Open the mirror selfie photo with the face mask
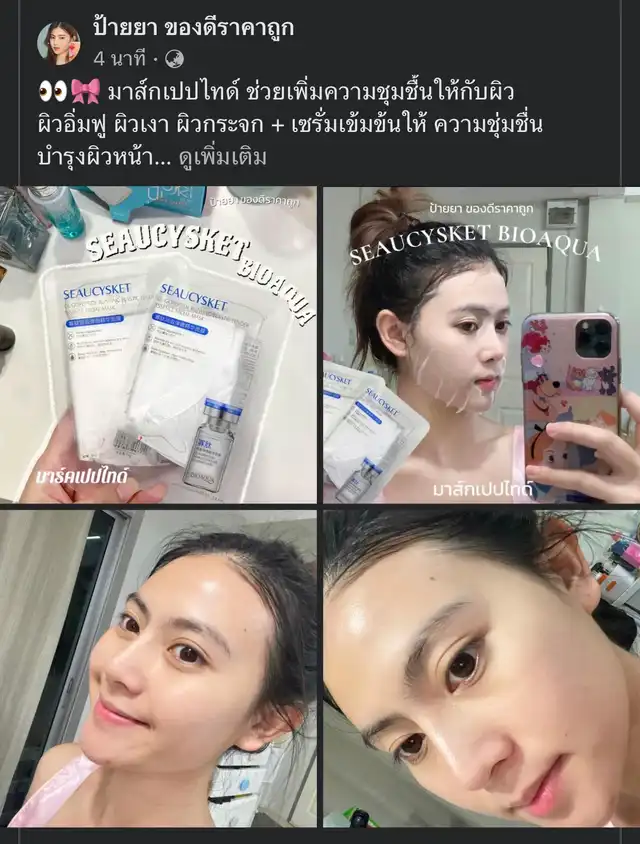This screenshot has width=640, height=844. (480, 344)
